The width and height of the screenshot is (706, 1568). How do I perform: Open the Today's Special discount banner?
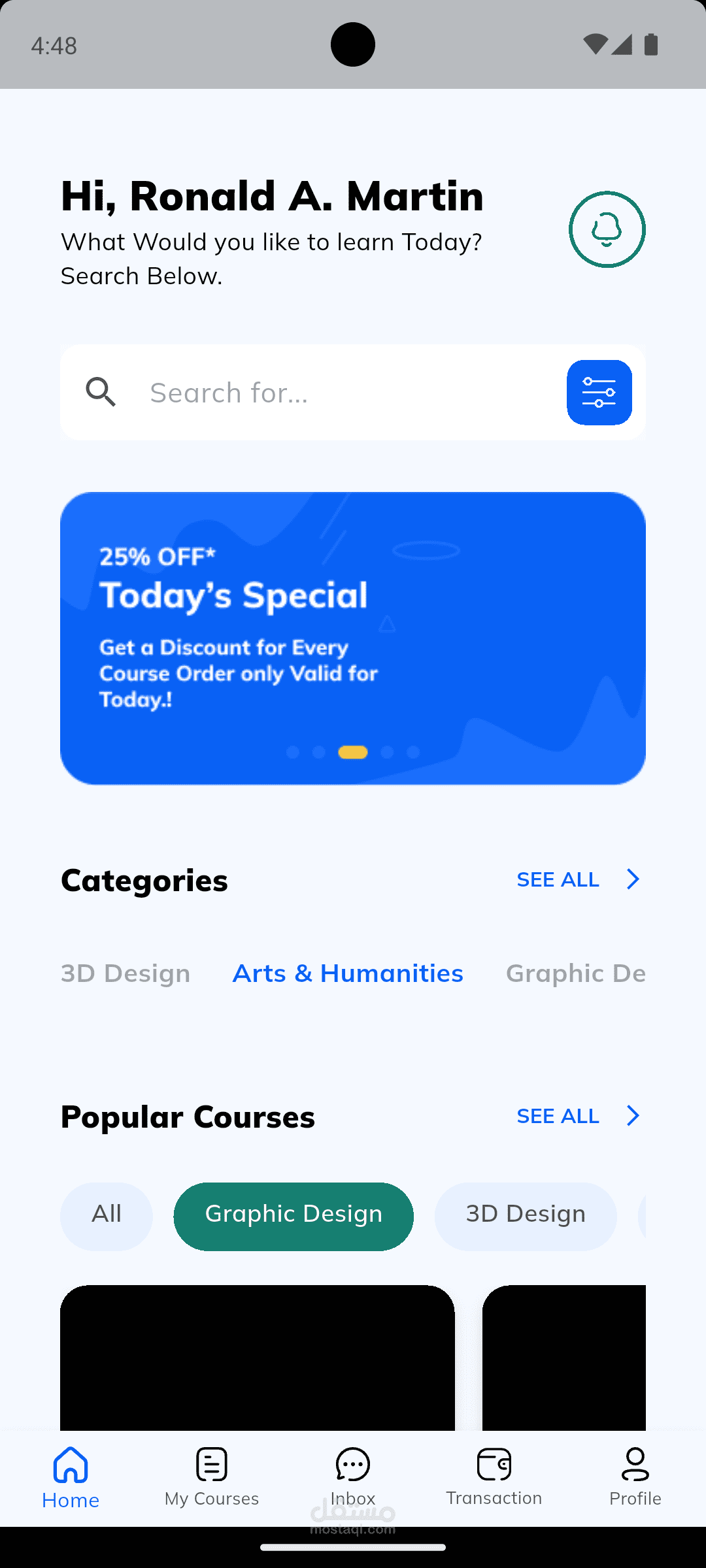pos(353,638)
